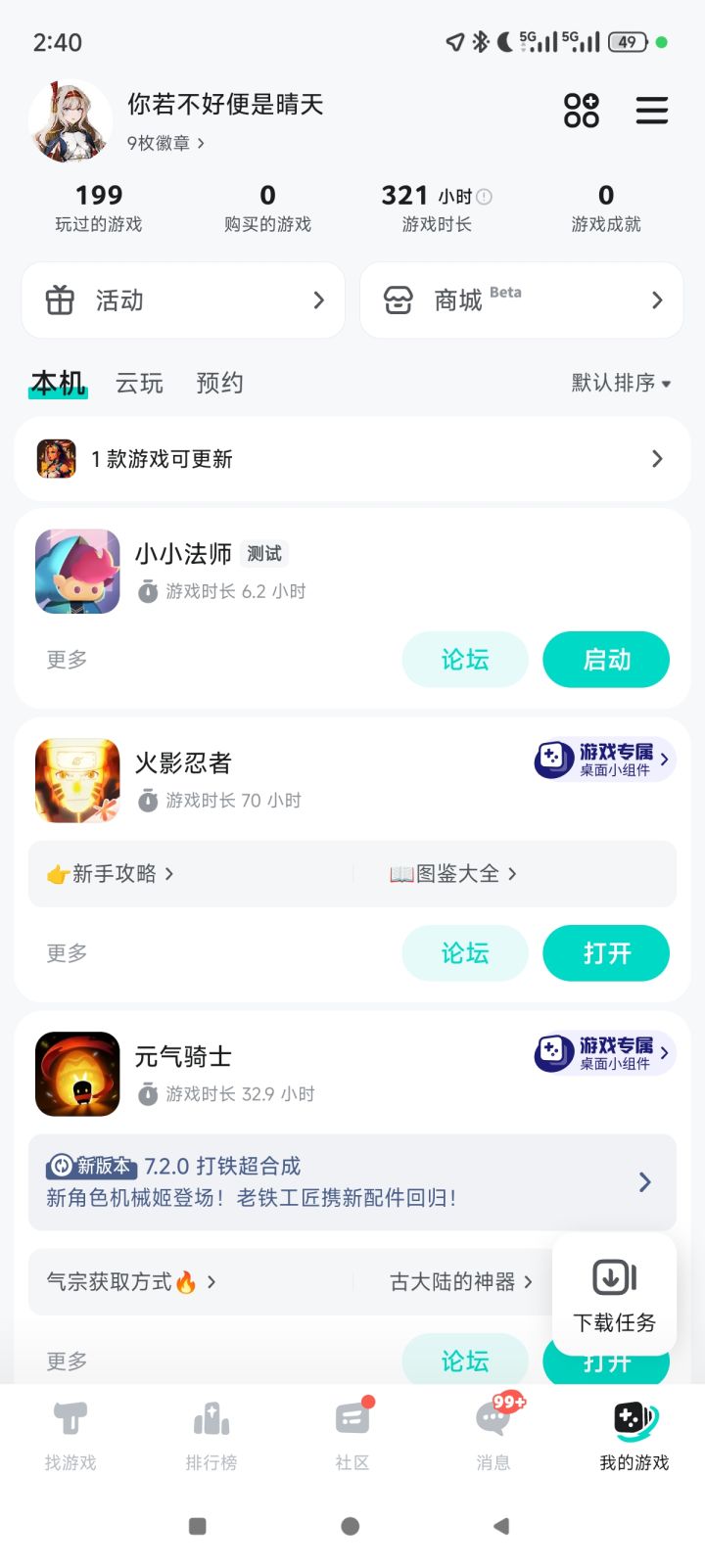Open the 下载任务 download tasks button

[x=614, y=1296]
